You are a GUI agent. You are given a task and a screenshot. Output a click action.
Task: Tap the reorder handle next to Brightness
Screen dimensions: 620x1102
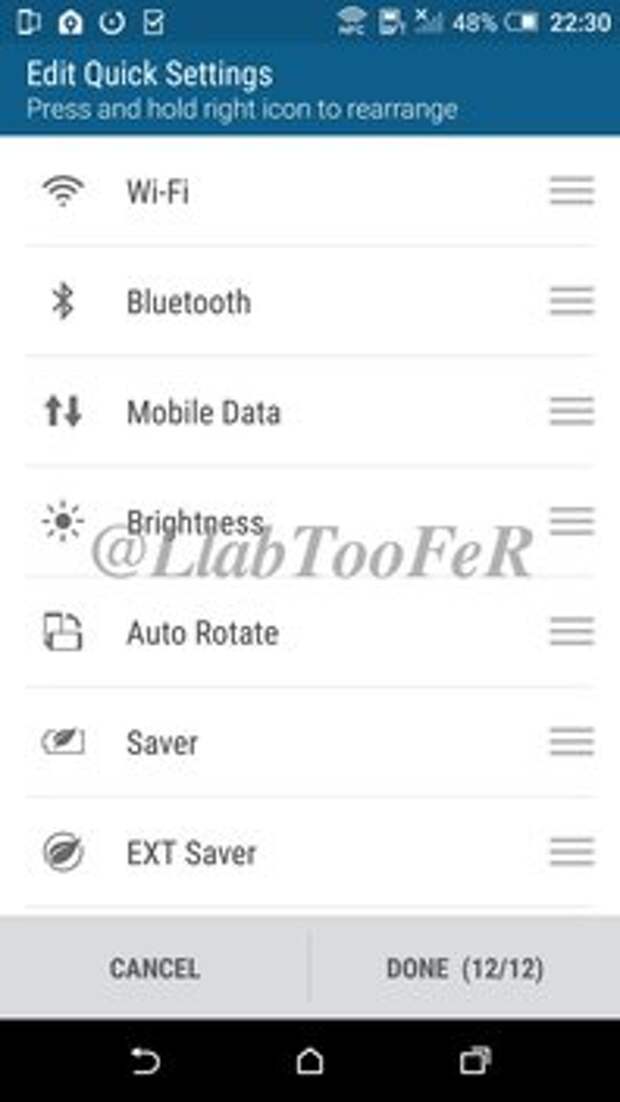[x=571, y=521]
